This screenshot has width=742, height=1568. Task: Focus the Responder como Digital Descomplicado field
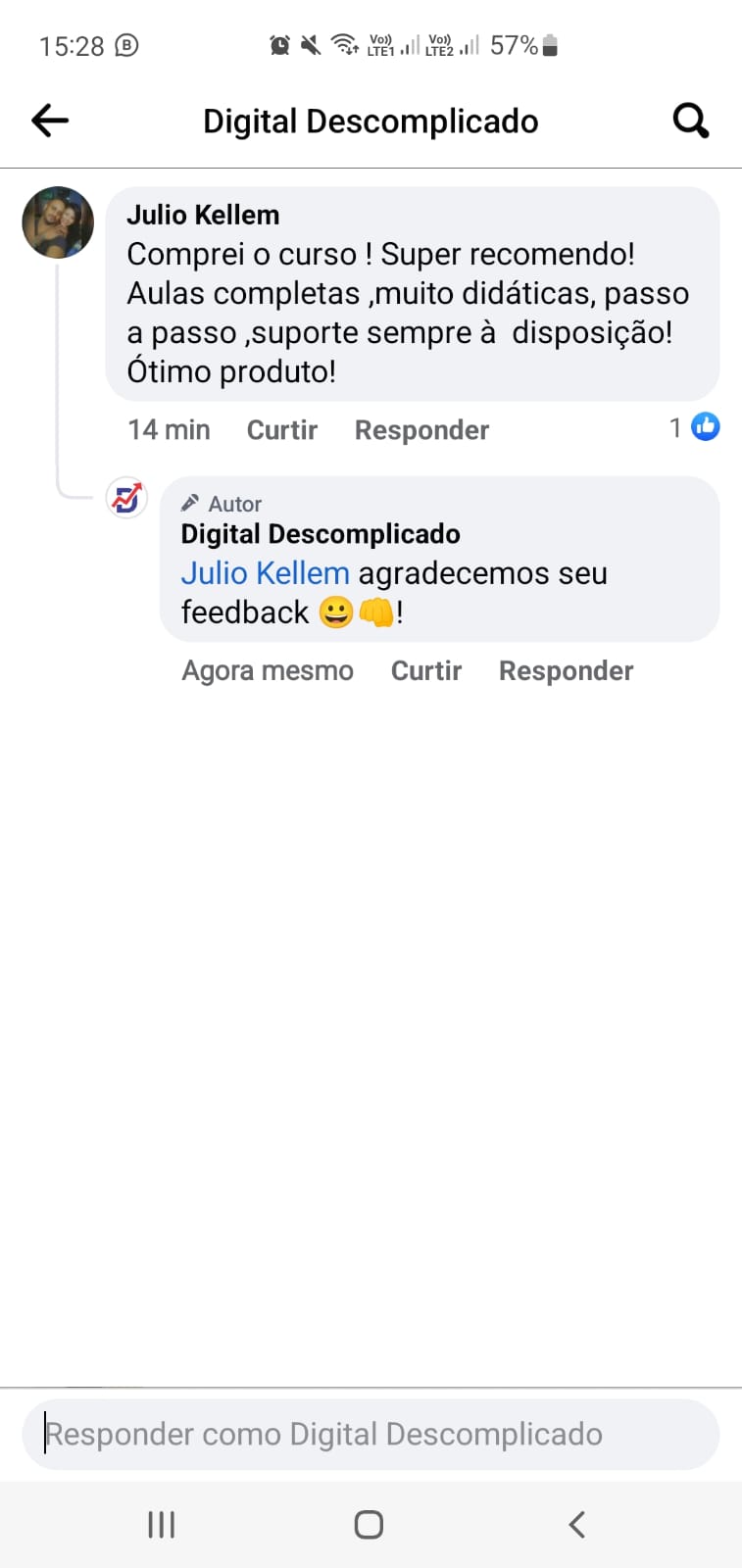[x=371, y=1434]
